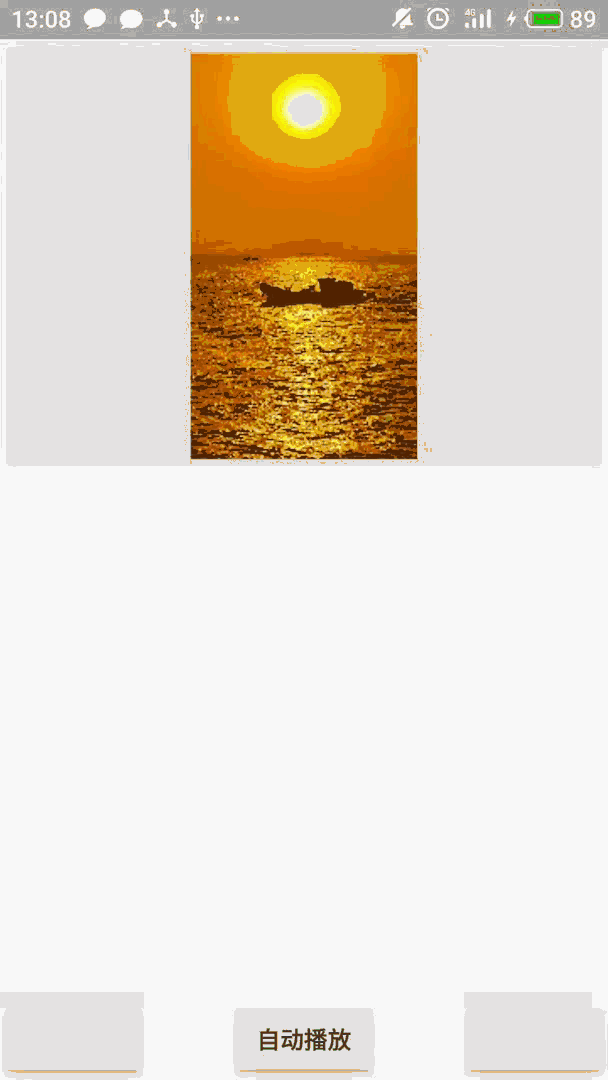Tap the 自动播放 auto-play button
608x1080 pixels.
coord(304,1040)
